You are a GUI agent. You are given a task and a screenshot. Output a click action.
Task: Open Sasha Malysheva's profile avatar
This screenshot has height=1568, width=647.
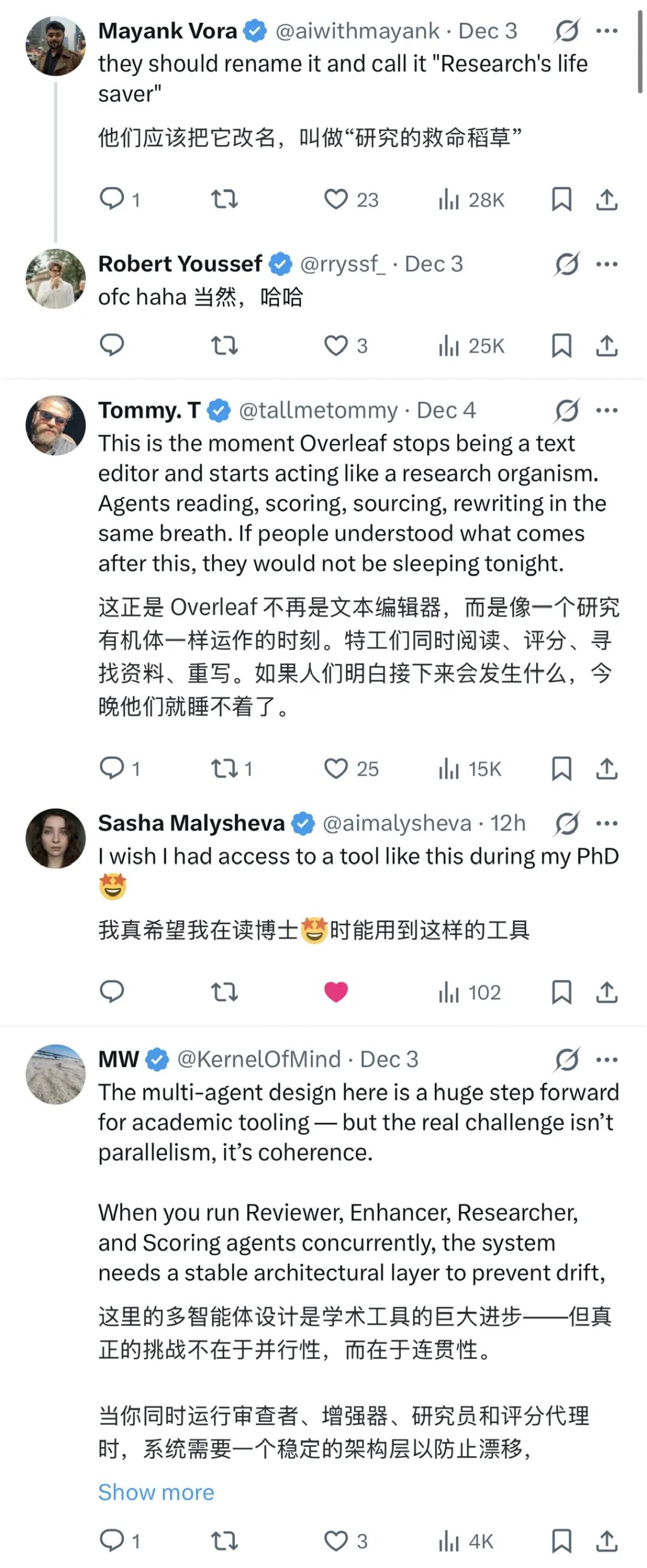(56, 838)
